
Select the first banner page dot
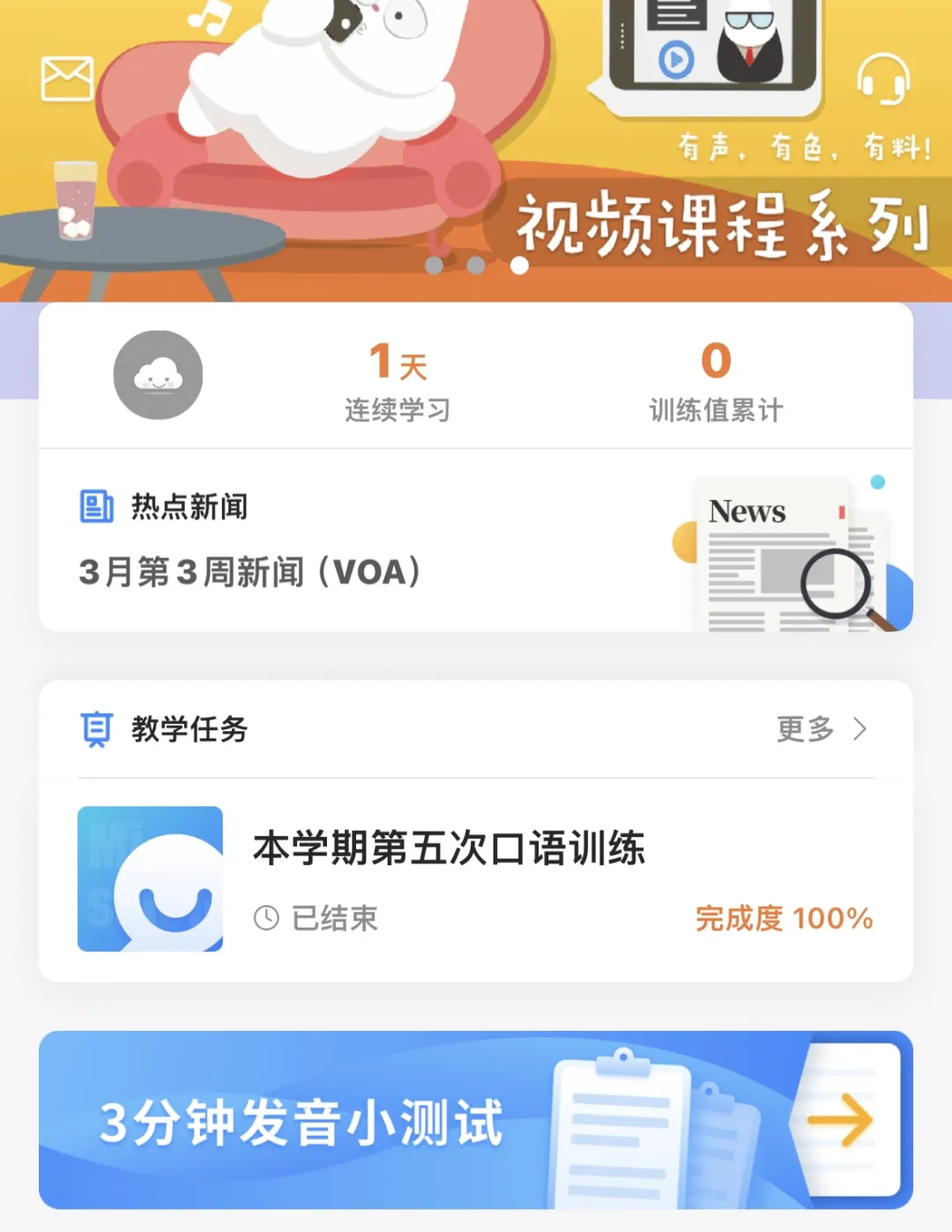coord(434,265)
